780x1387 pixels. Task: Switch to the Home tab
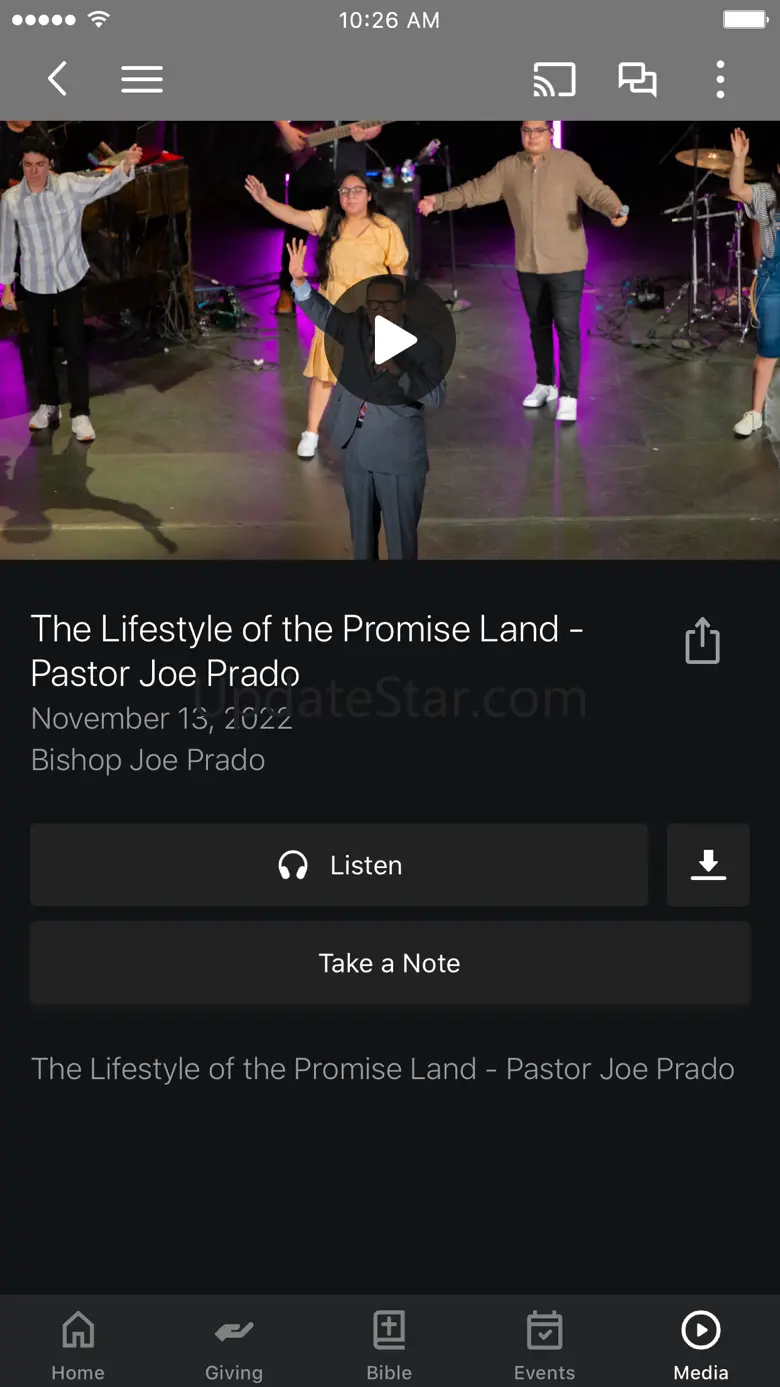point(78,1343)
